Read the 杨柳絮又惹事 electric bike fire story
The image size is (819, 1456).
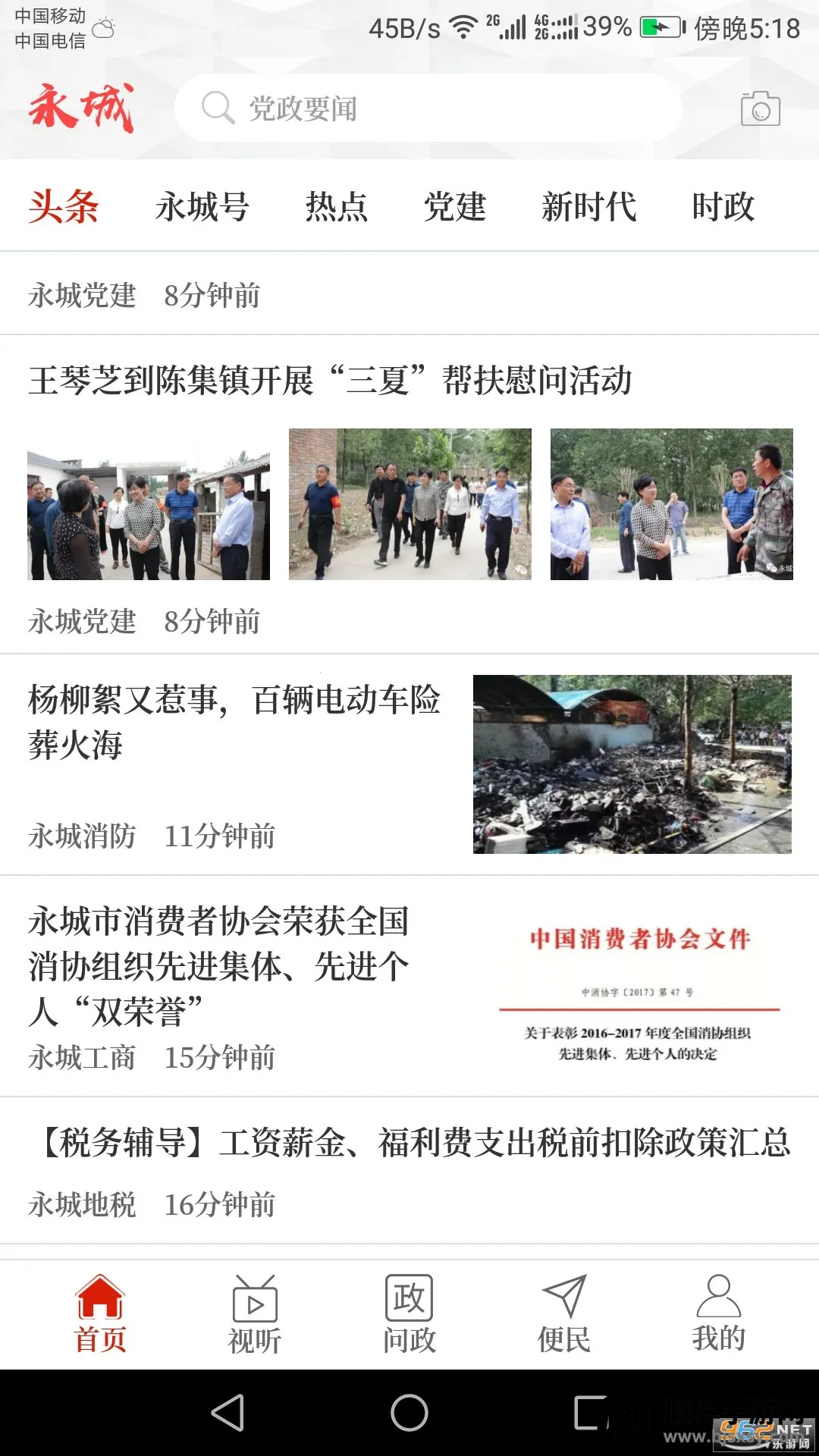point(234,720)
